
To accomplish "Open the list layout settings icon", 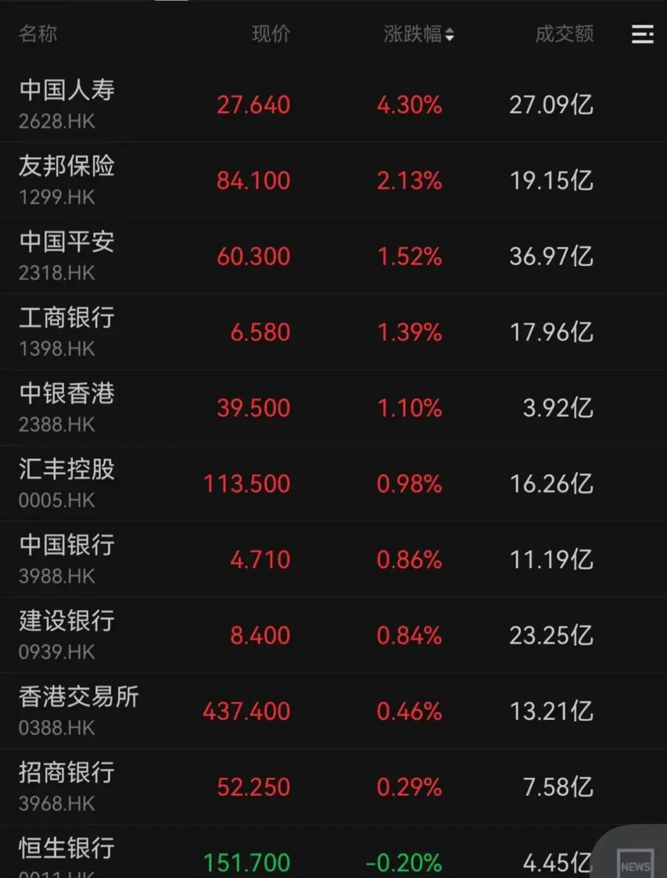I will [x=642, y=34].
